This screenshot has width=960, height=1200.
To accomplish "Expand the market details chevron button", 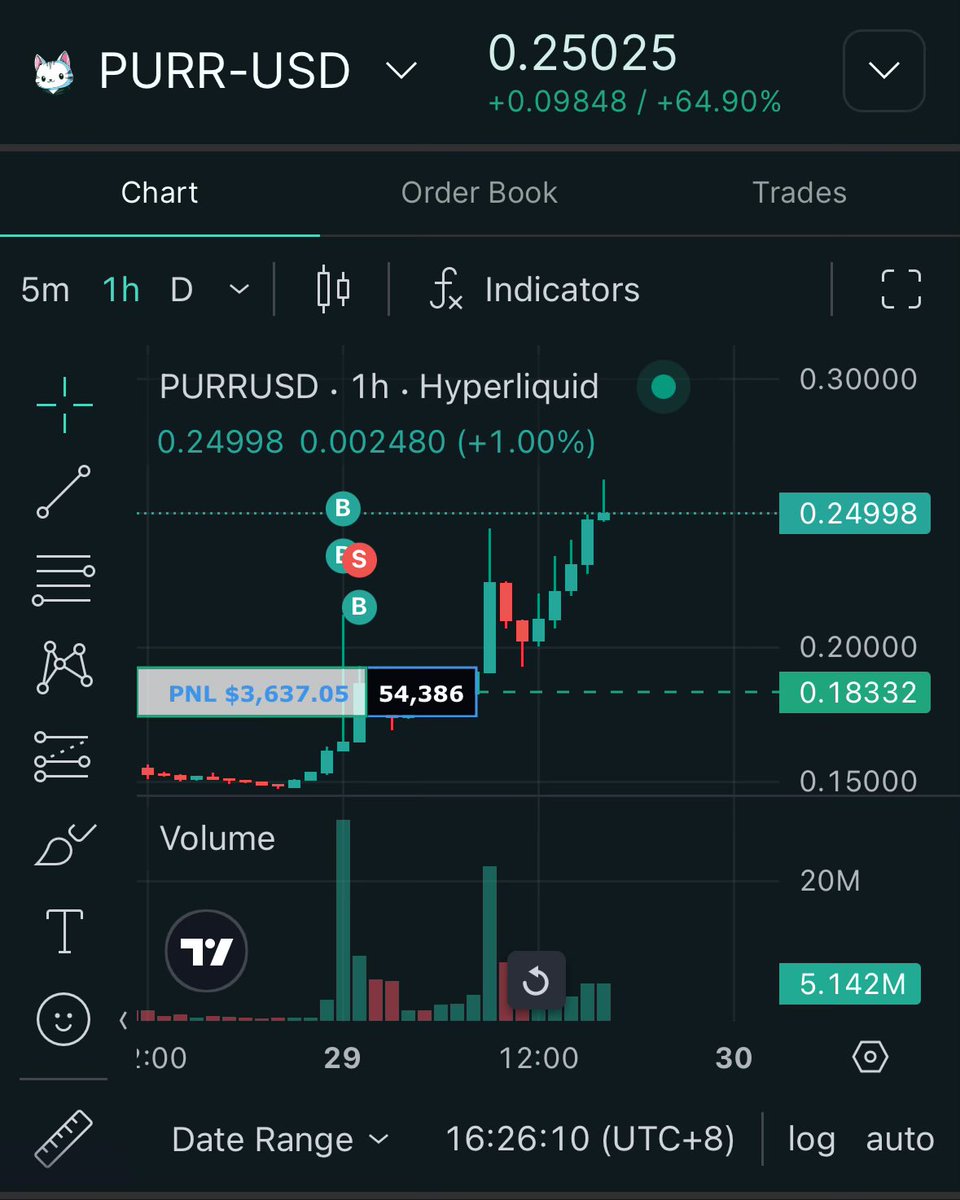I will pyautogui.click(x=884, y=71).
